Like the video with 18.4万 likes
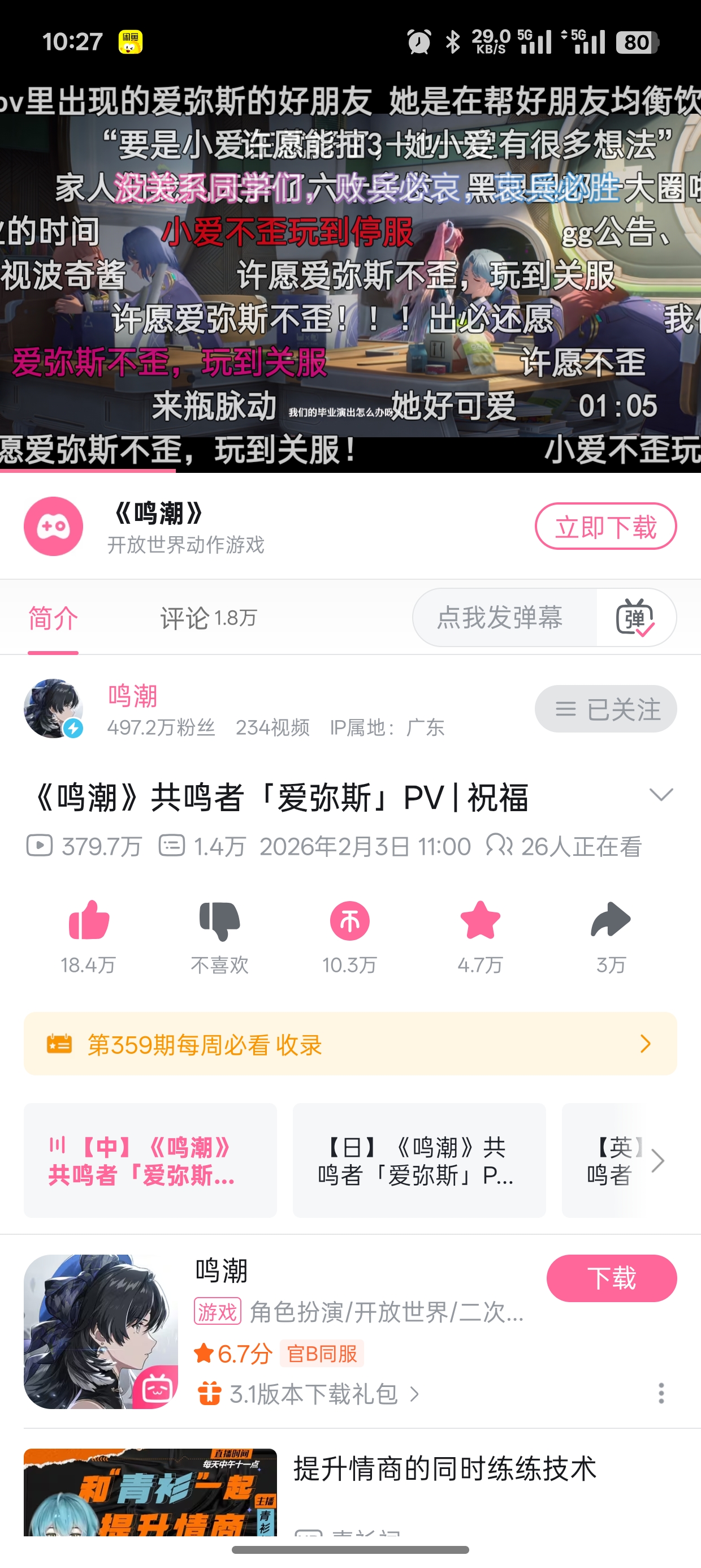 pyautogui.click(x=89, y=921)
